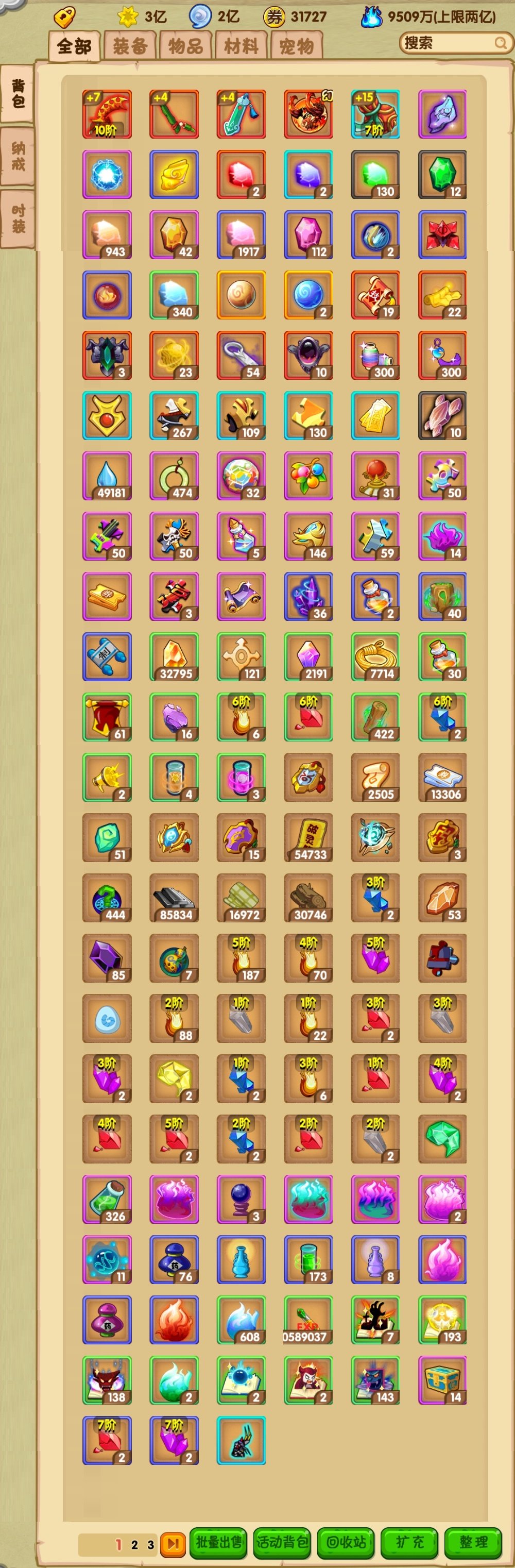The height and width of the screenshot is (1568, 515).
Task: Open the 材料 tab
Action: tap(241, 46)
